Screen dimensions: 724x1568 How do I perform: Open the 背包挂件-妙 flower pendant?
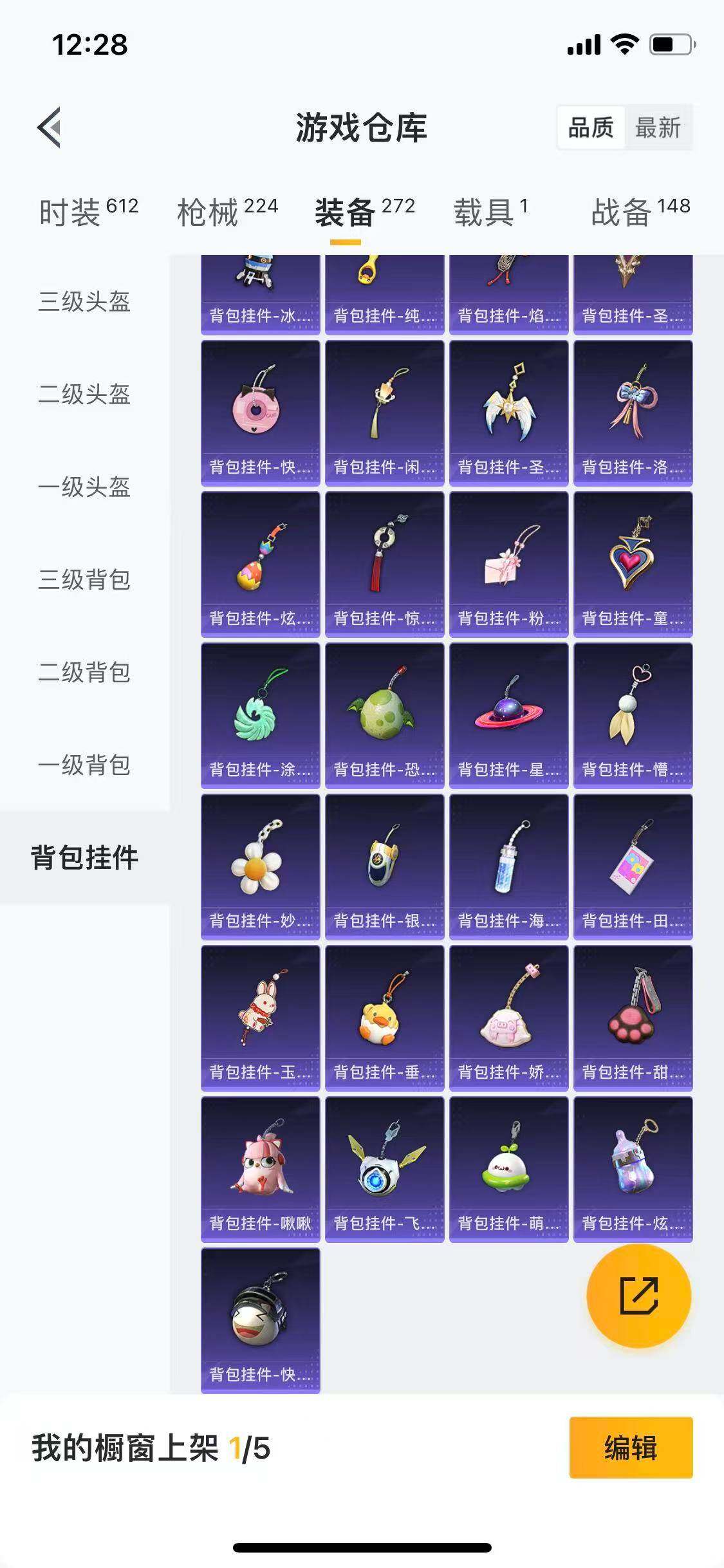pos(260,866)
